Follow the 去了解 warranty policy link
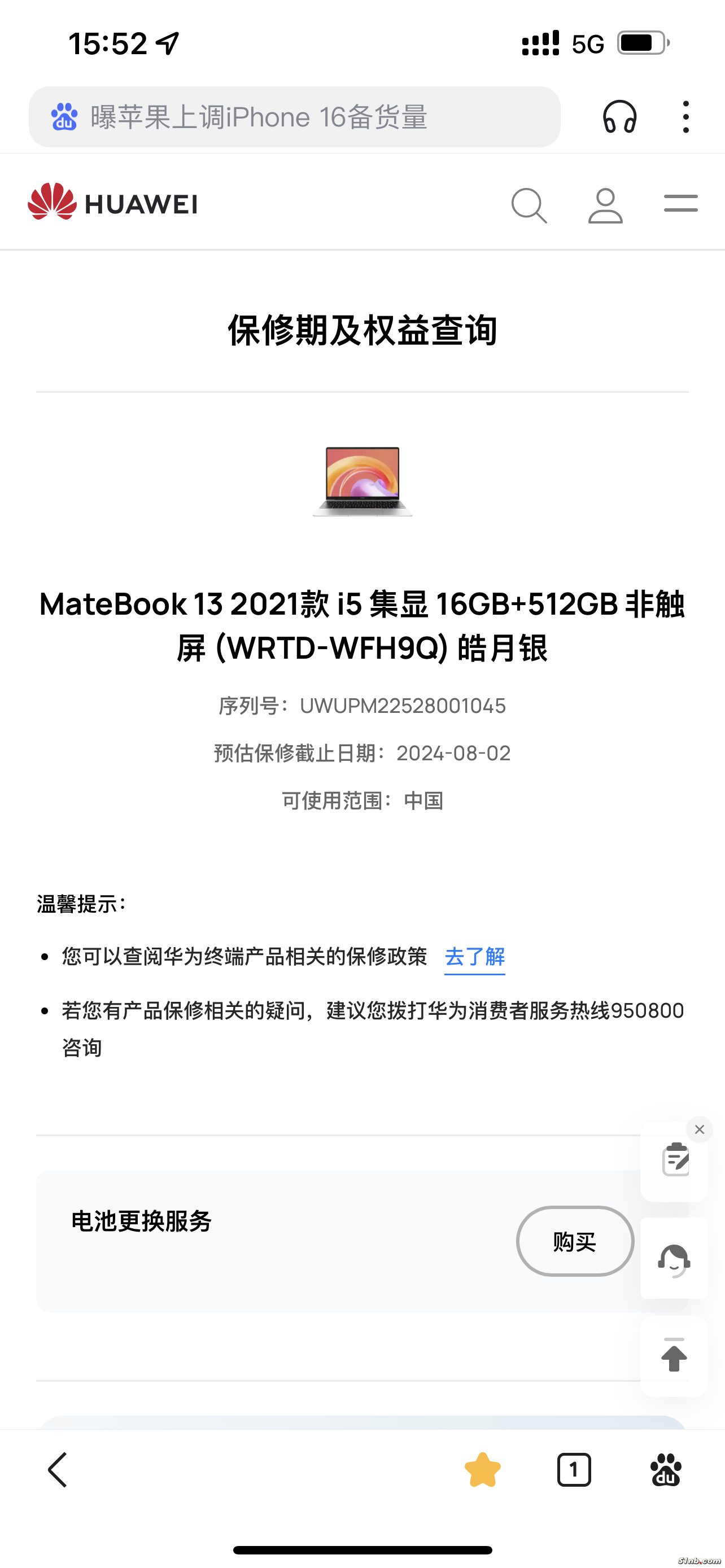Image resolution: width=725 pixels, height=1568 pixels. [x=474, y=957]
